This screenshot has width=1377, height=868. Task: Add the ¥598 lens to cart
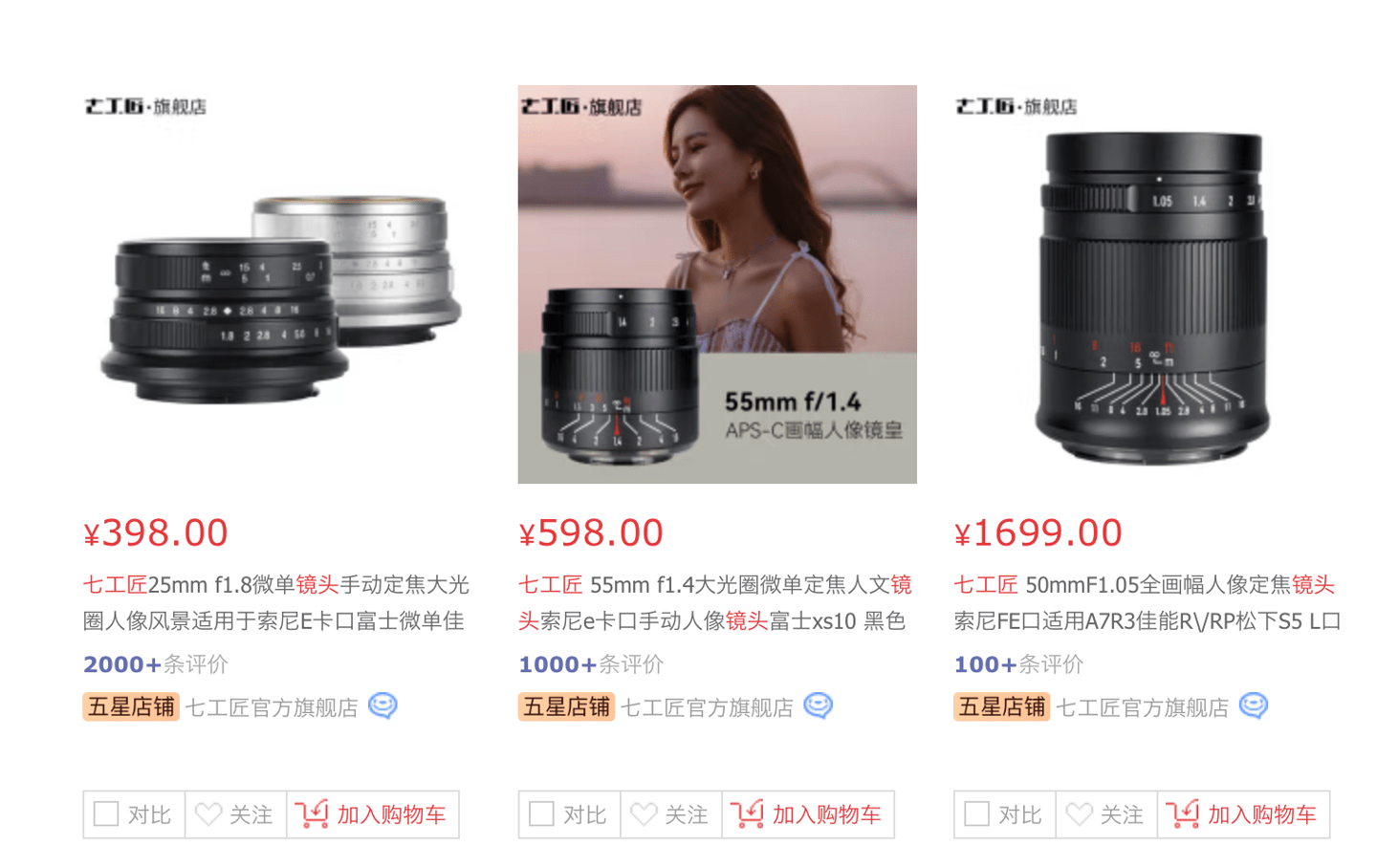[x=807, y=814]
